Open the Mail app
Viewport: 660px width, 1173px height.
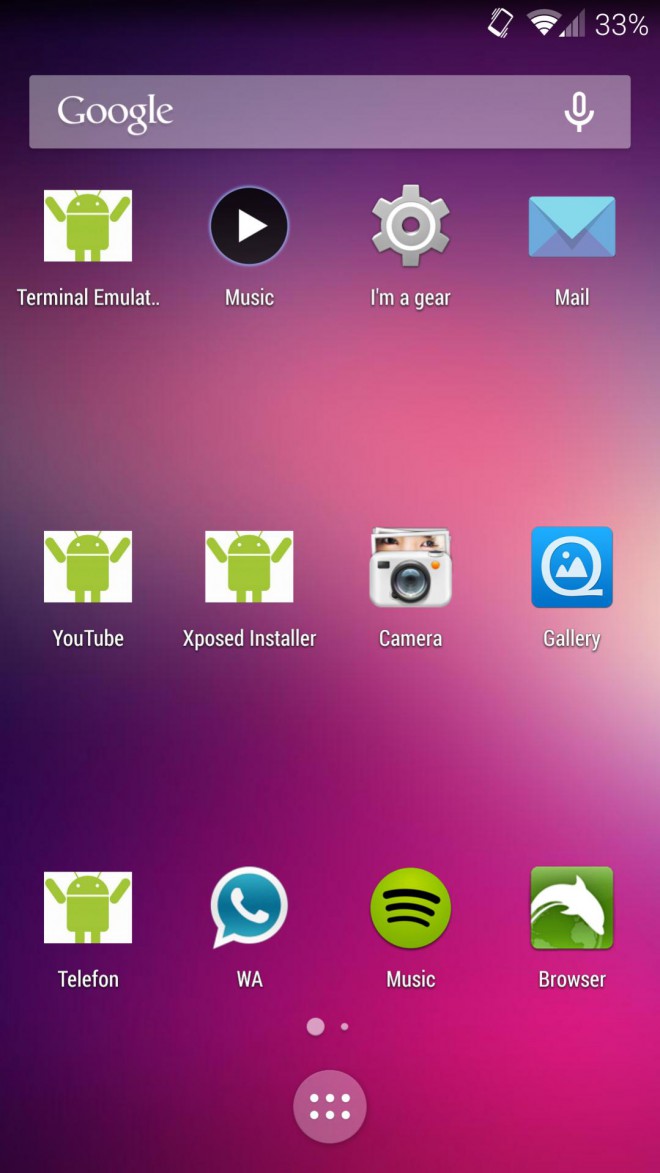(x=572, y=226)
